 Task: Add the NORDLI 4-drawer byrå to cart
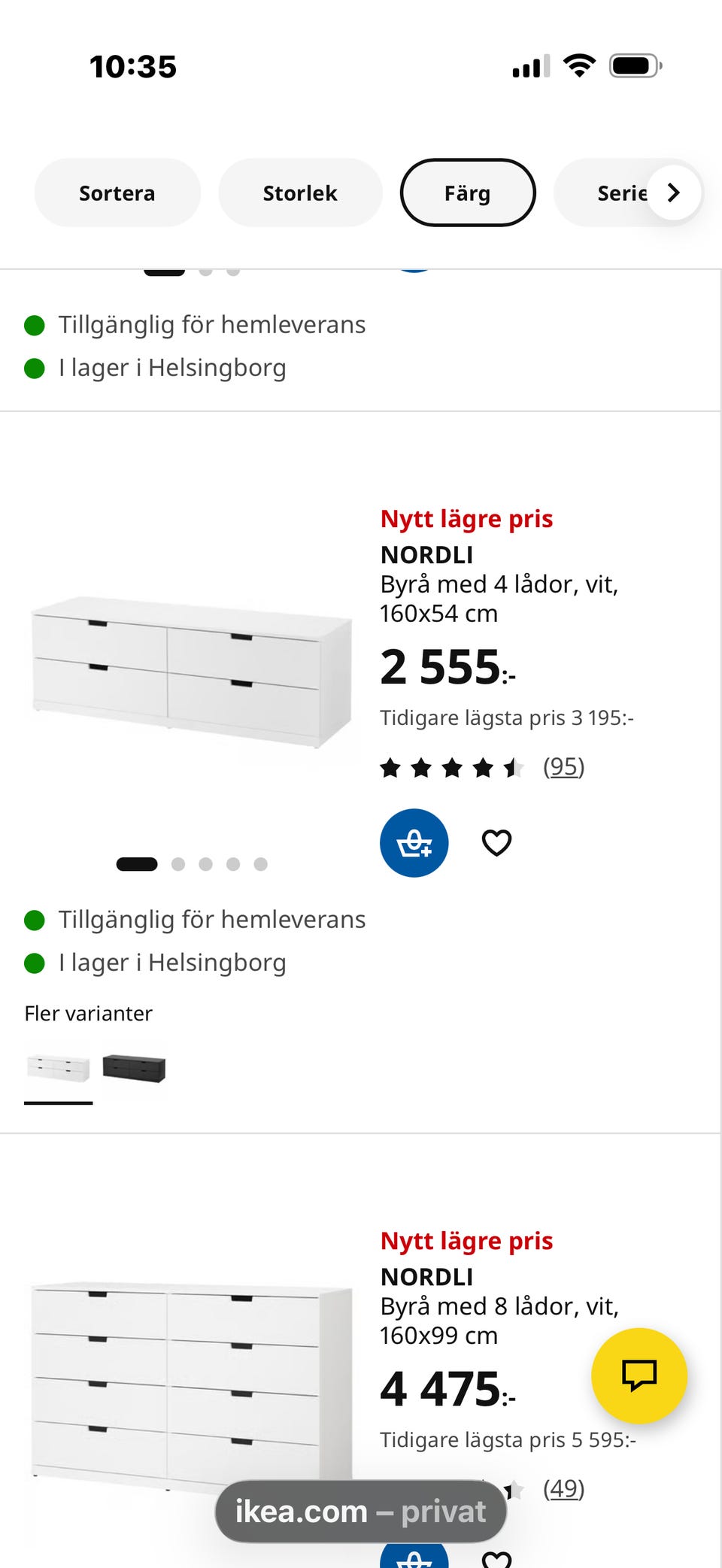[414, 843]
